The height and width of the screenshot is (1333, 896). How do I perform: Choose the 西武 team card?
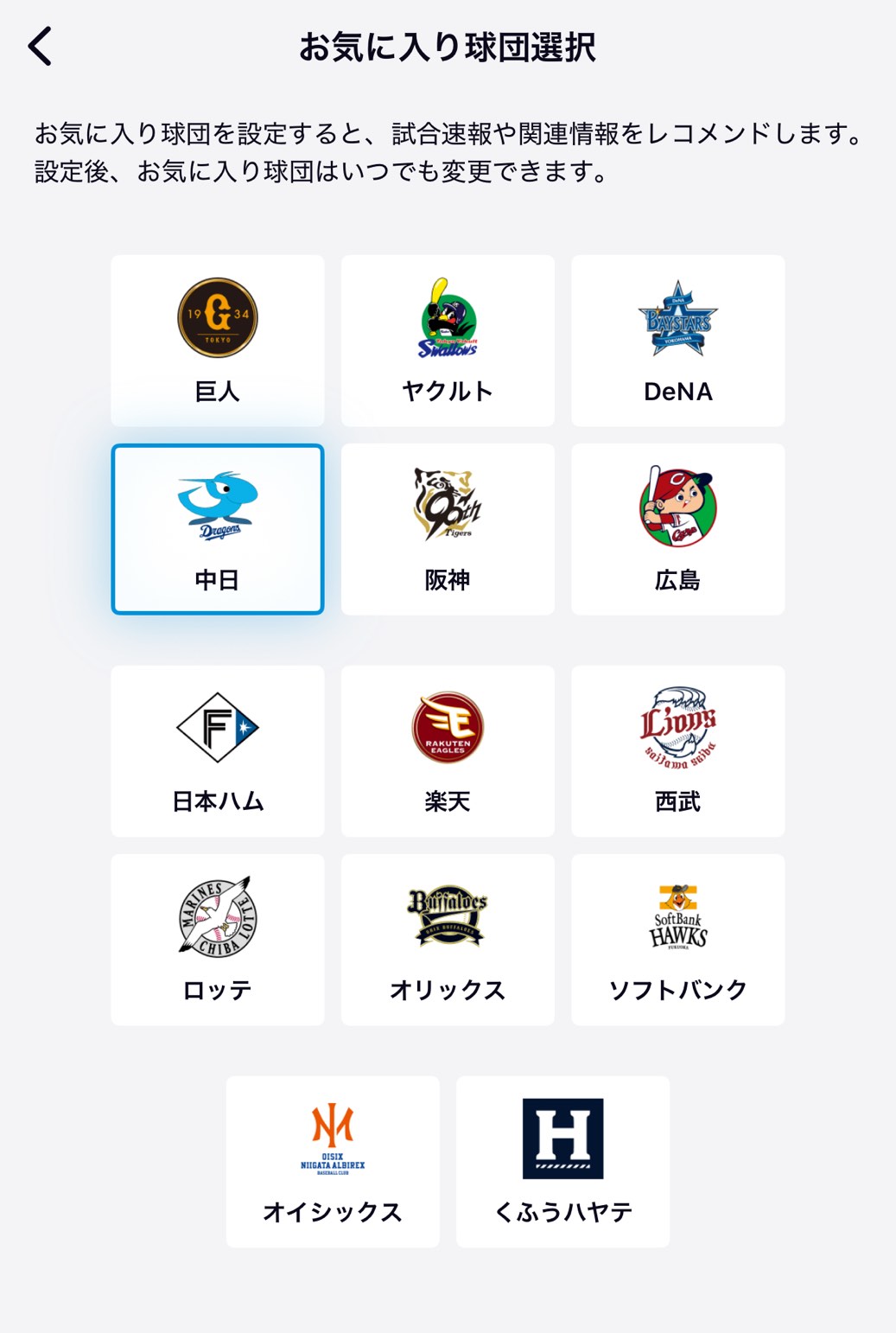(677, 750)
